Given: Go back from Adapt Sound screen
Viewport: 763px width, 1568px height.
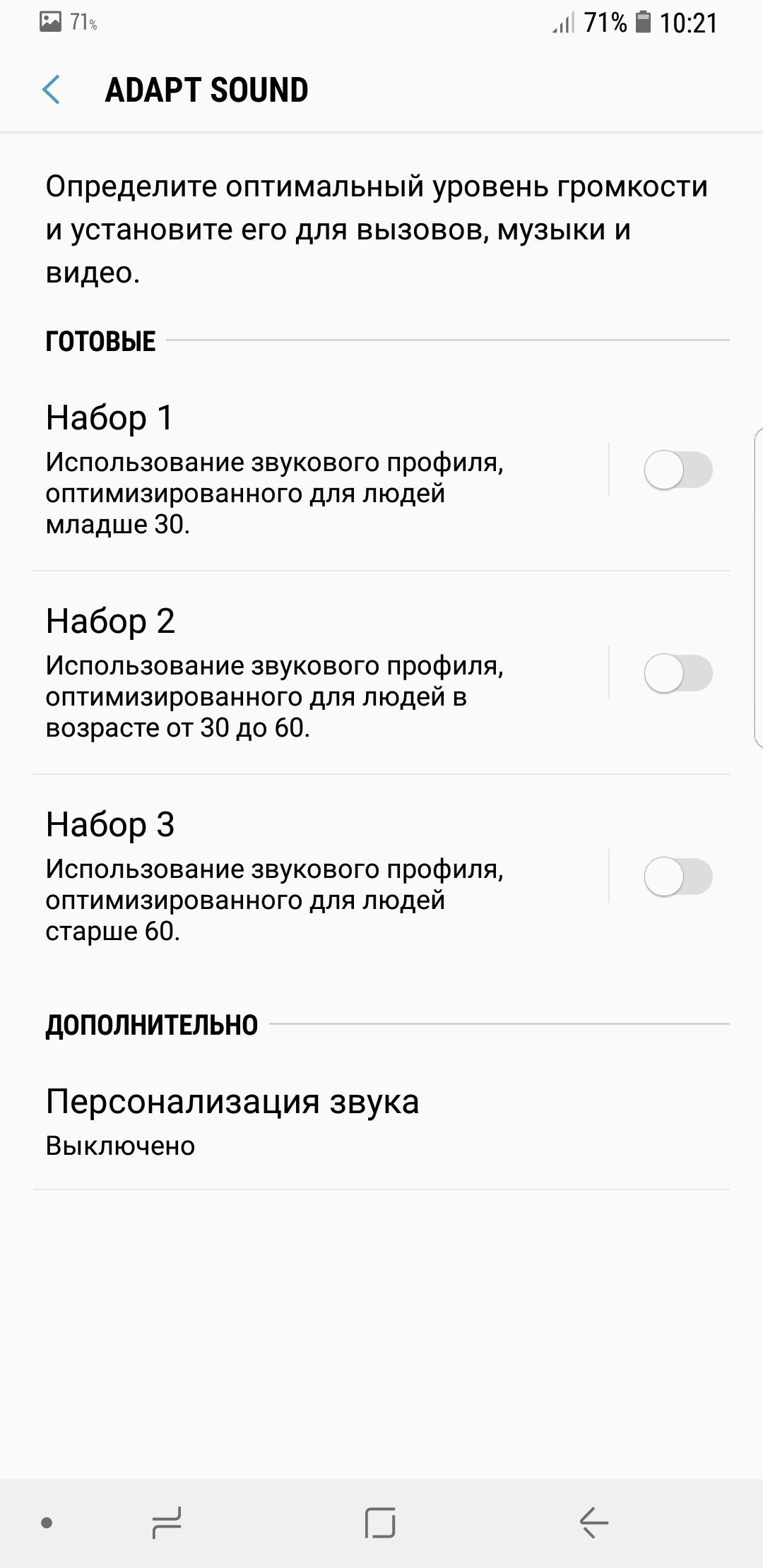Looking at the screenshot, I should coord(51,90).
